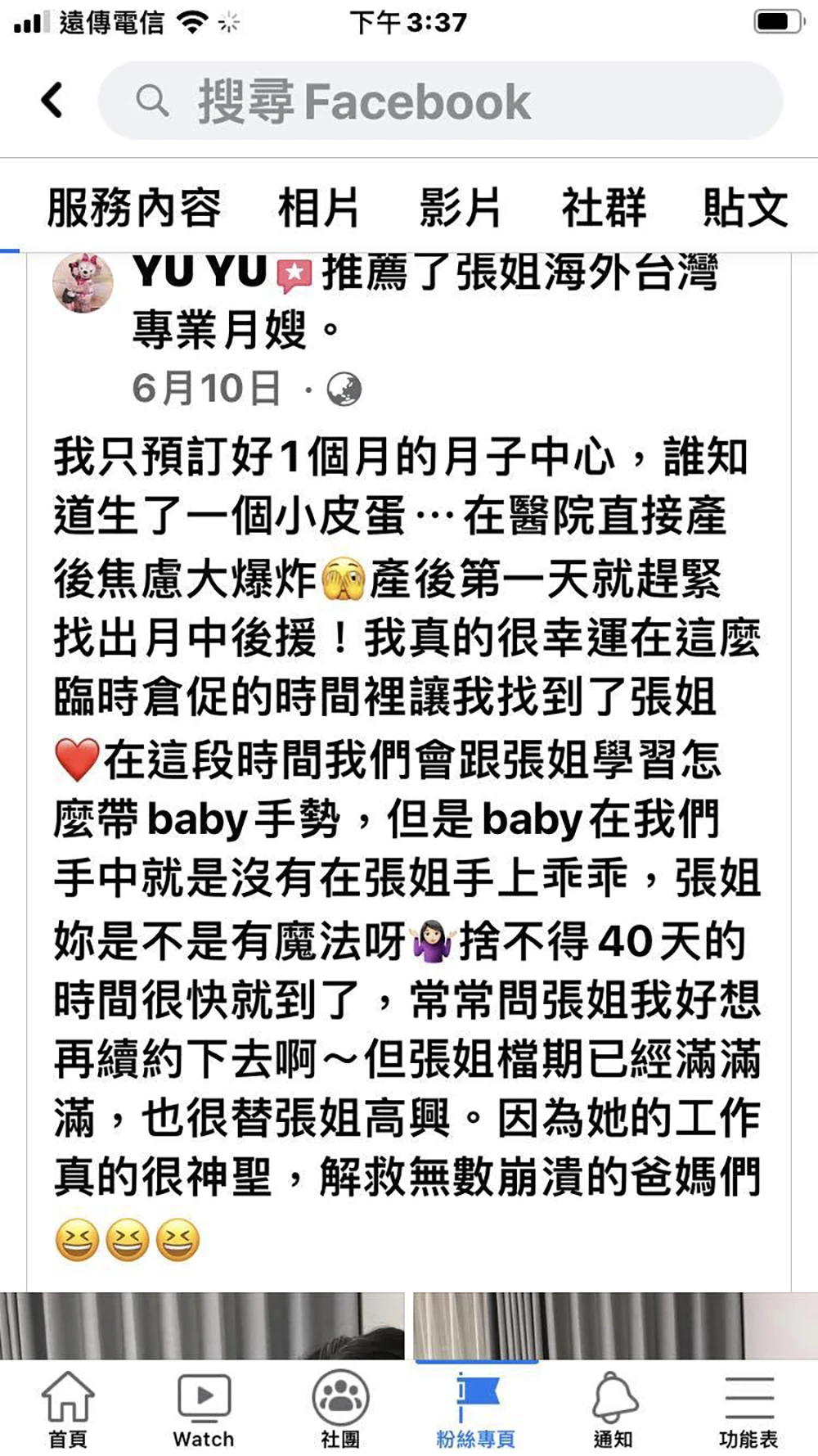Open the 通知 notifications bell

click(x=613, y=1409)
